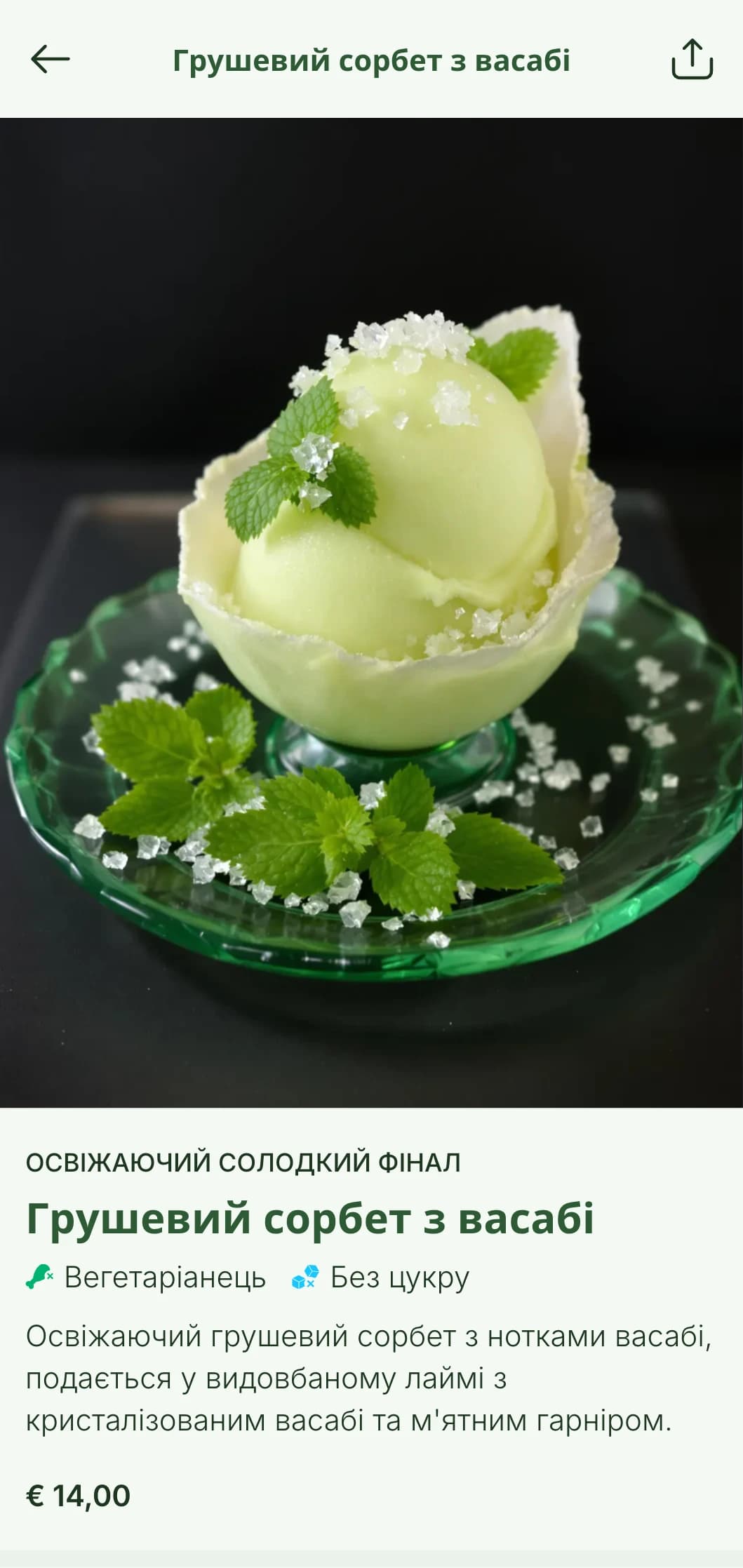Share the pear sorbet dish

pos(692,60)
